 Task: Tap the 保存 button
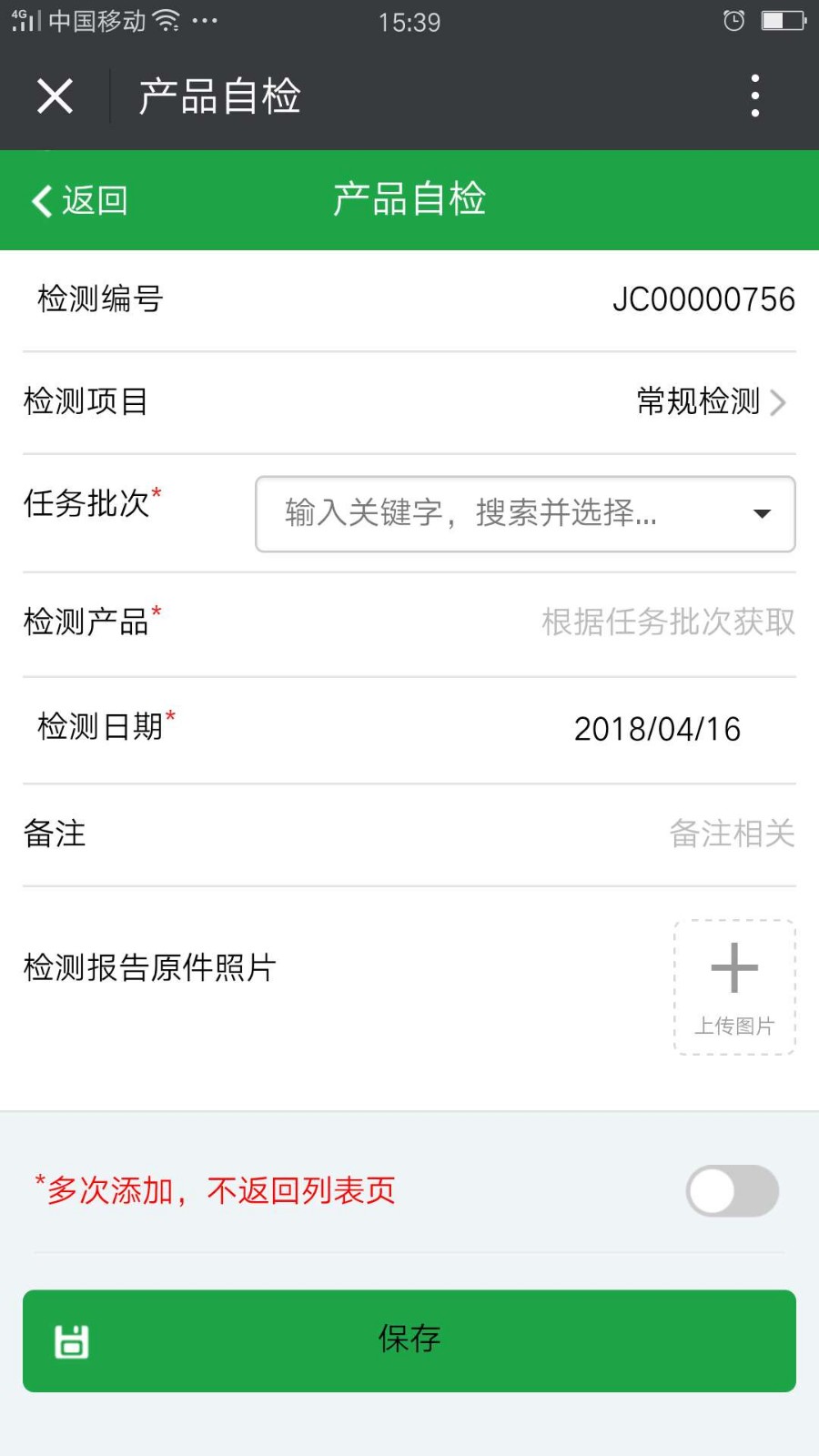(409, 1340)
